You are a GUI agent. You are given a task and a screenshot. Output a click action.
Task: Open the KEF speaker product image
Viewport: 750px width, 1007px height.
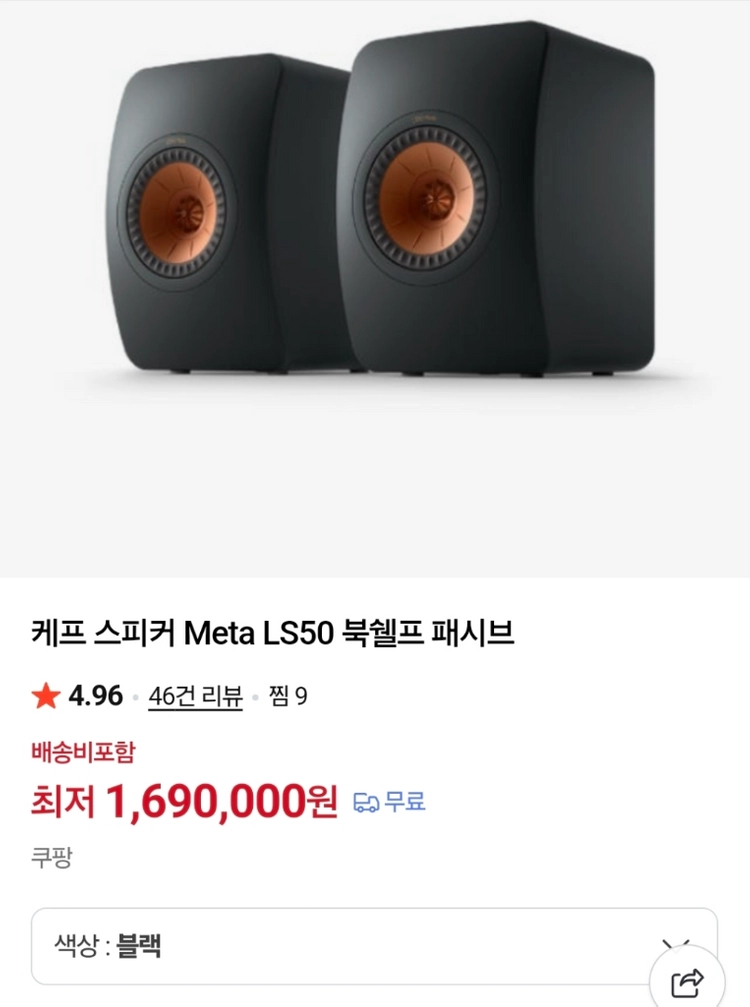375,288
